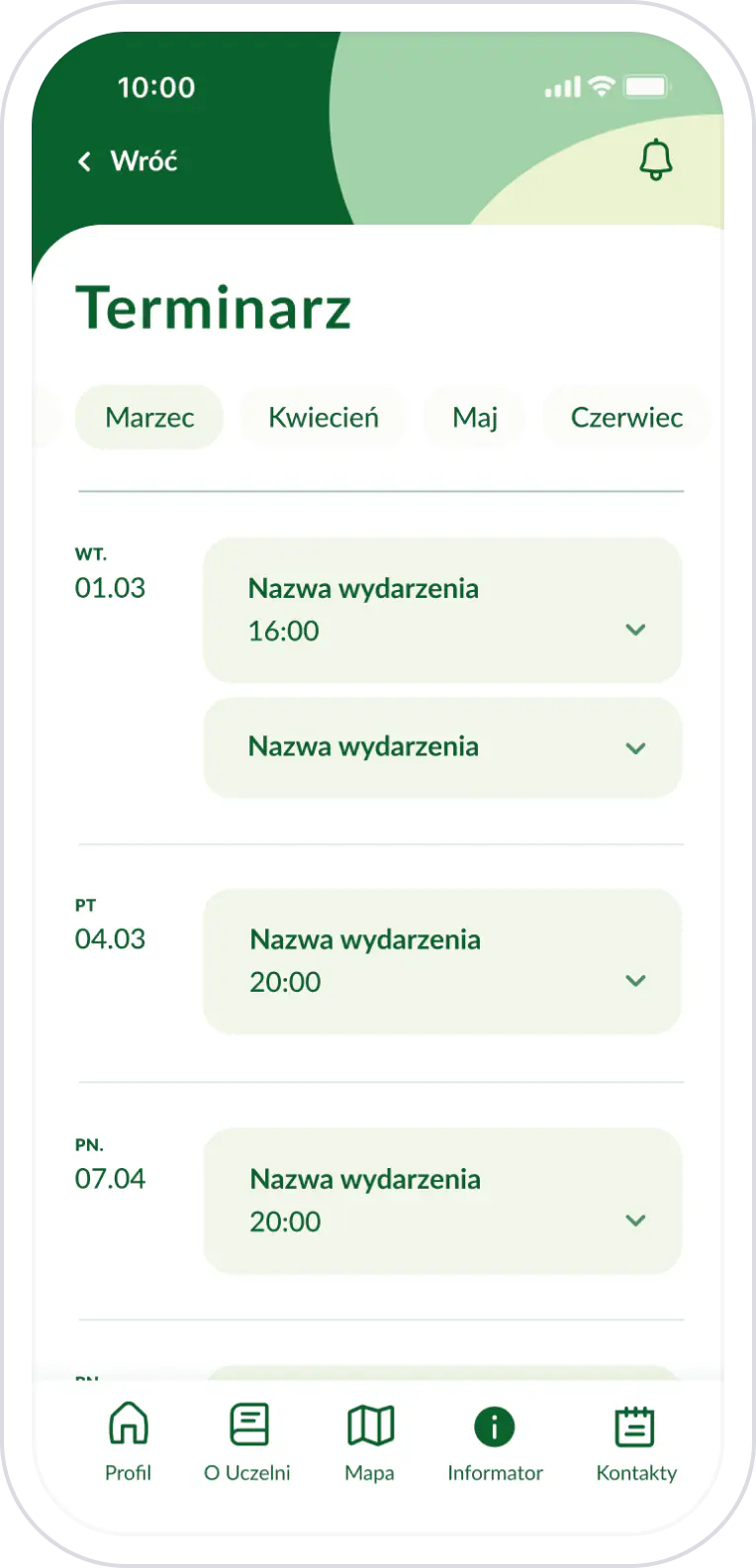Switch to the Czerwiec month chip
Image resolution: width=756 pixels, height=1568 pixels.
click(626, 417)
